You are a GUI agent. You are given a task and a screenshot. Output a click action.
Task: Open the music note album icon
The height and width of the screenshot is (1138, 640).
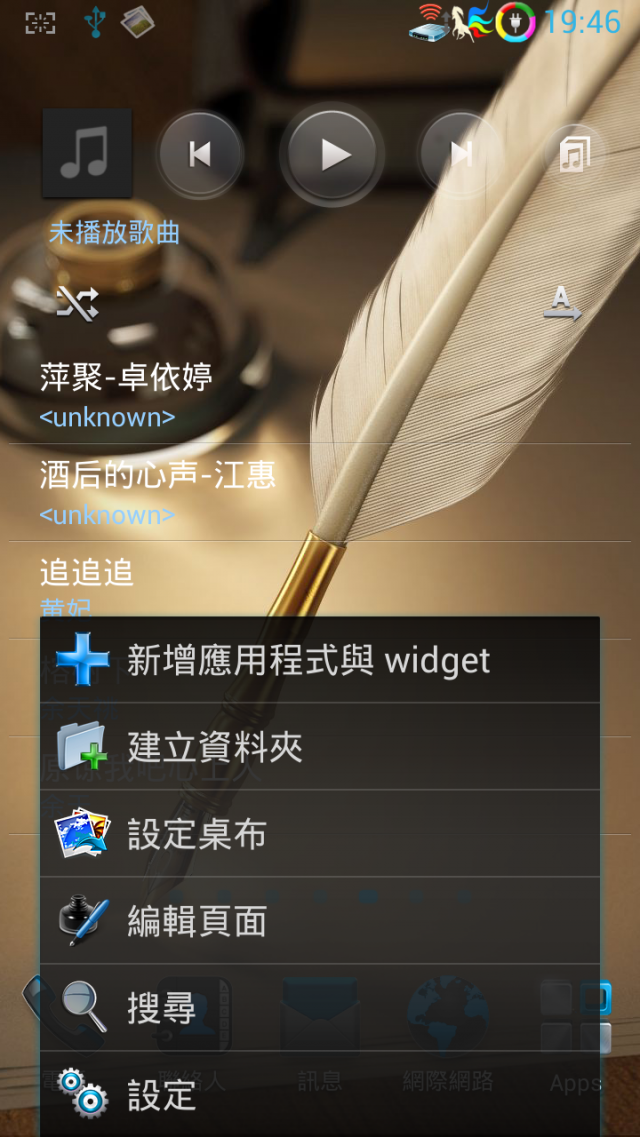[x=87, y=154]
